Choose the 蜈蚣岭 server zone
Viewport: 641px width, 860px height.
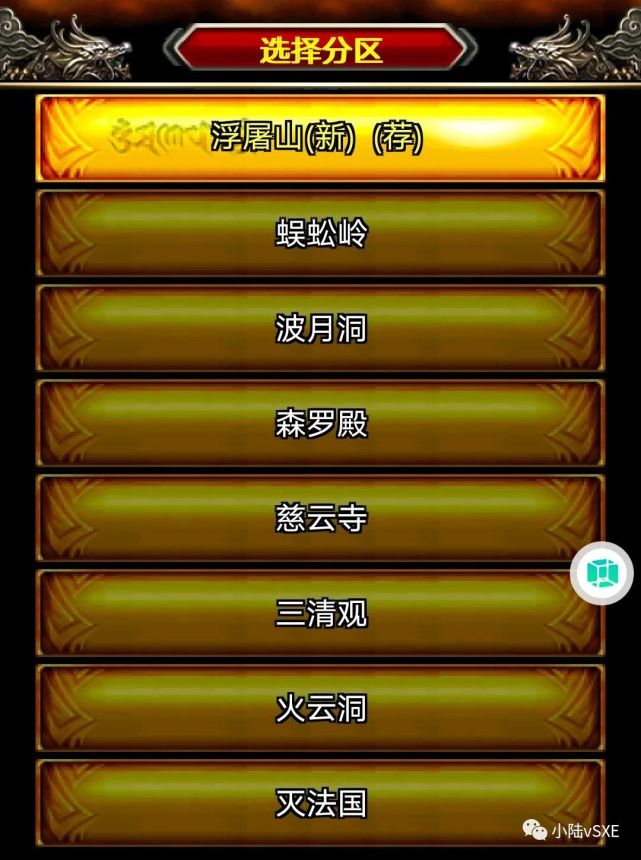tap(320, 233)
